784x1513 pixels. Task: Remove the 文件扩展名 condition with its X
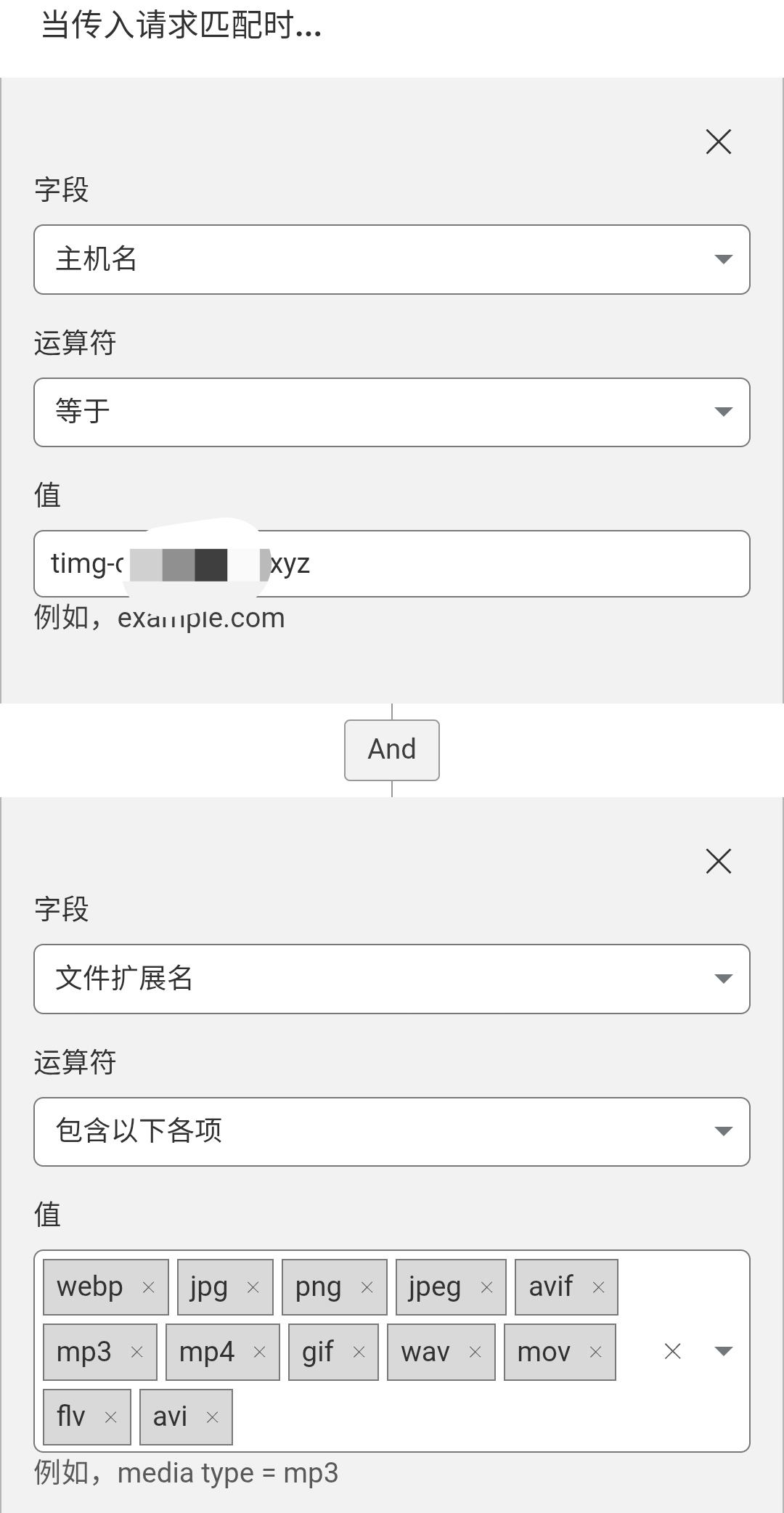click(718, 861)
